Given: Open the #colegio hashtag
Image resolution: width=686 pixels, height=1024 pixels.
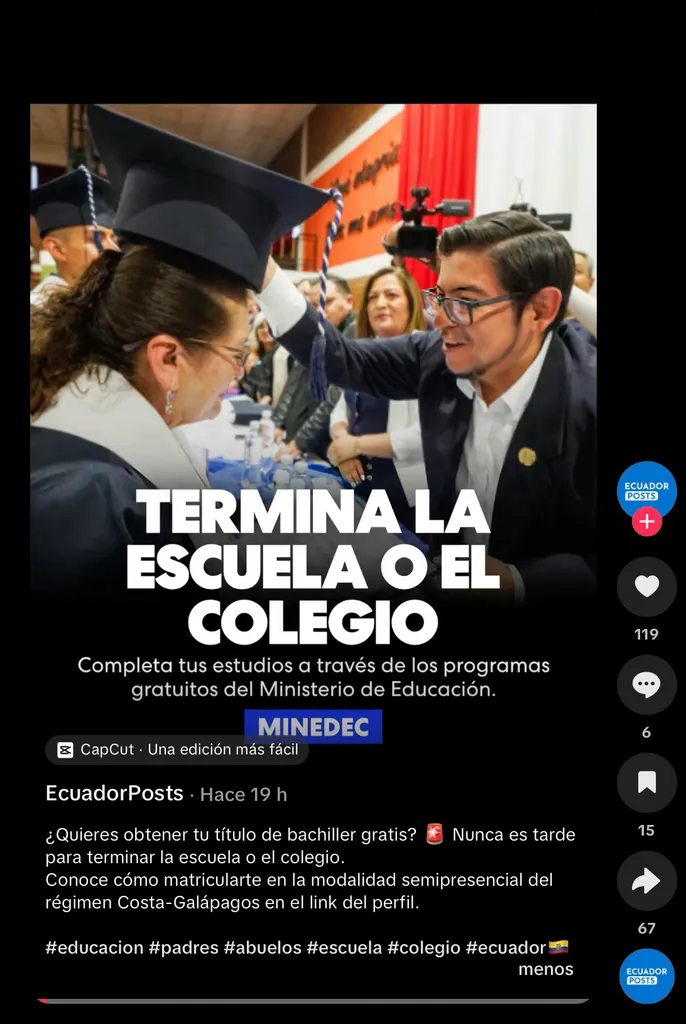Looking at the screenshot, I should pos(424,948).
